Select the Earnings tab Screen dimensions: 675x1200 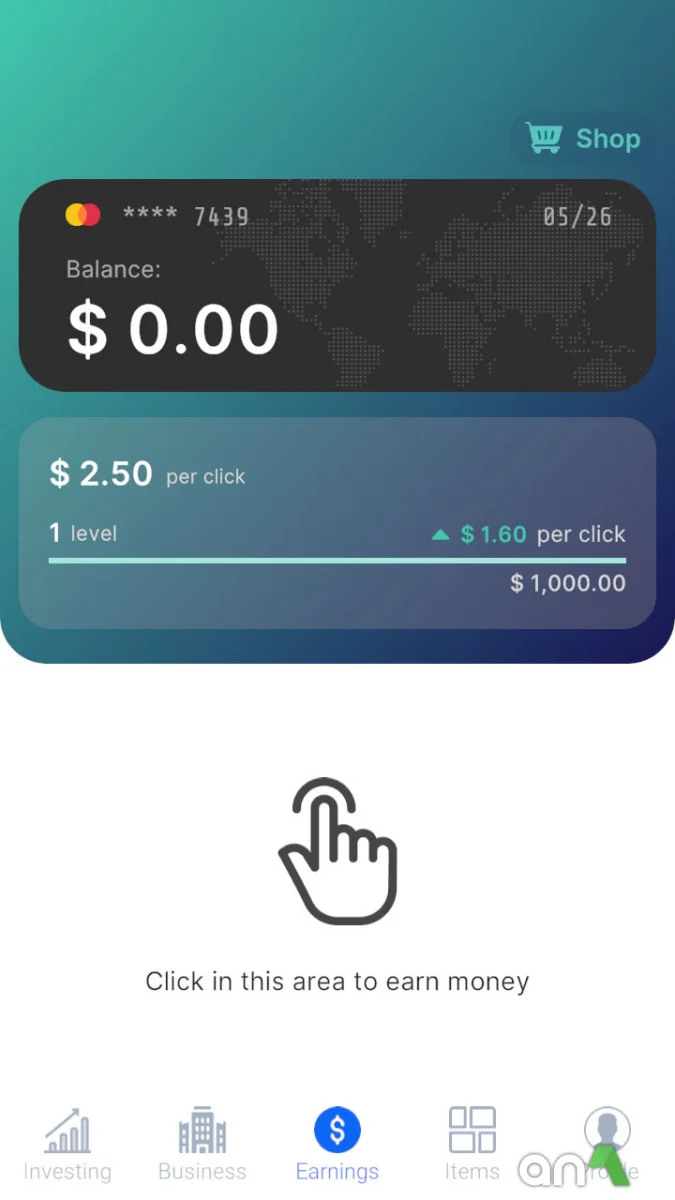[x=337, y=1145]
